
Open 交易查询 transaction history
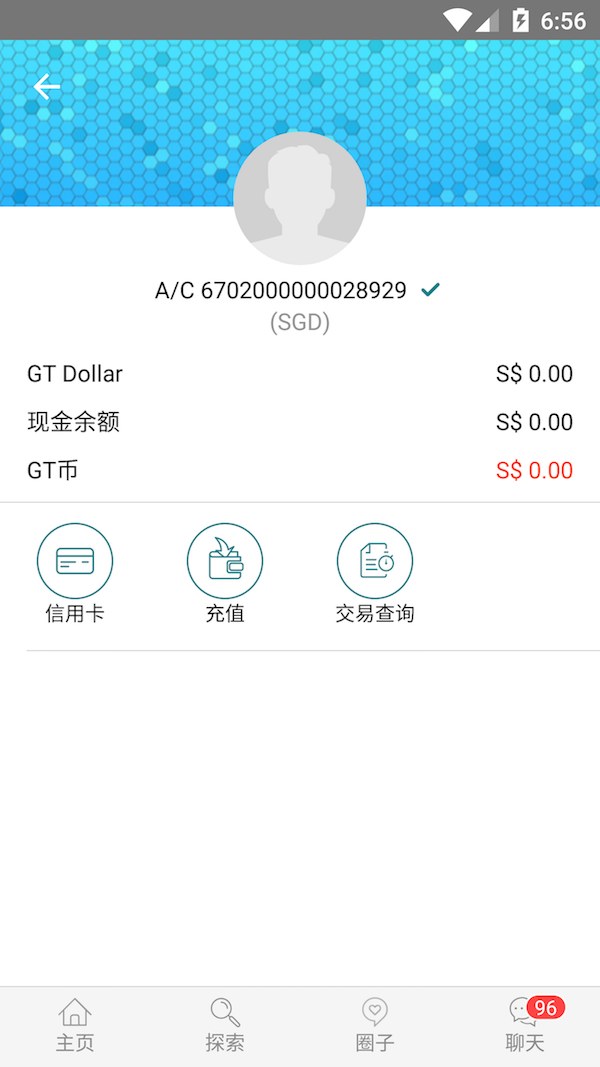[375, 572]
